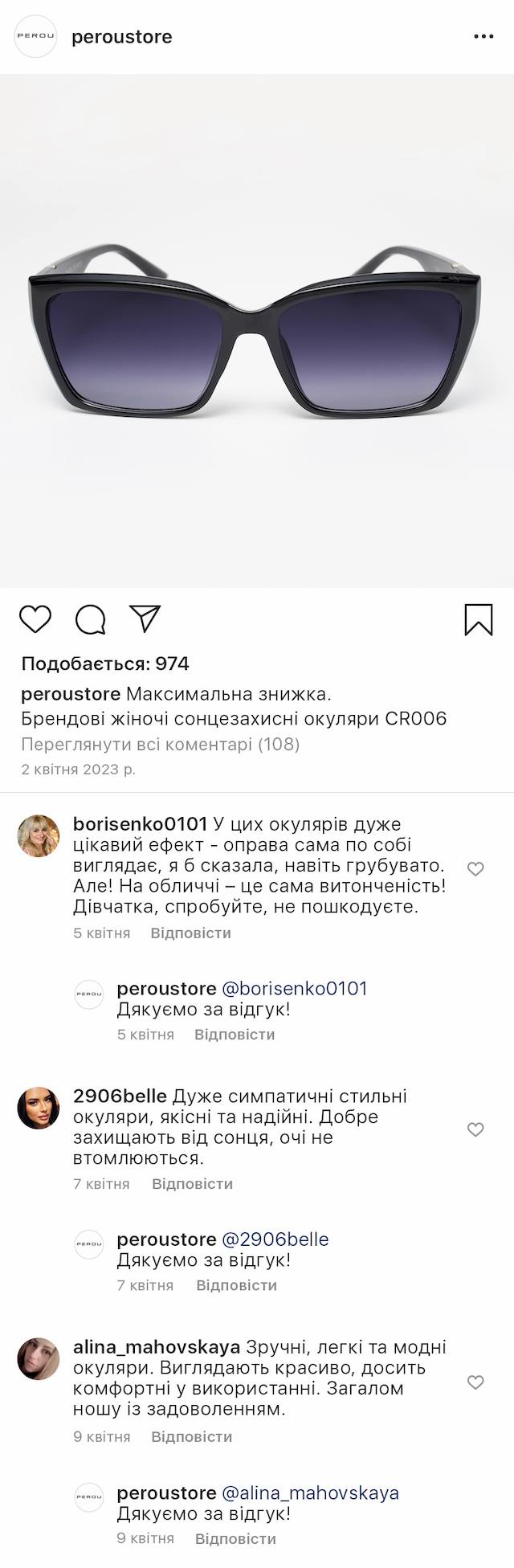Reply to alina_mahovskaya's comment

coord(191,1436)
